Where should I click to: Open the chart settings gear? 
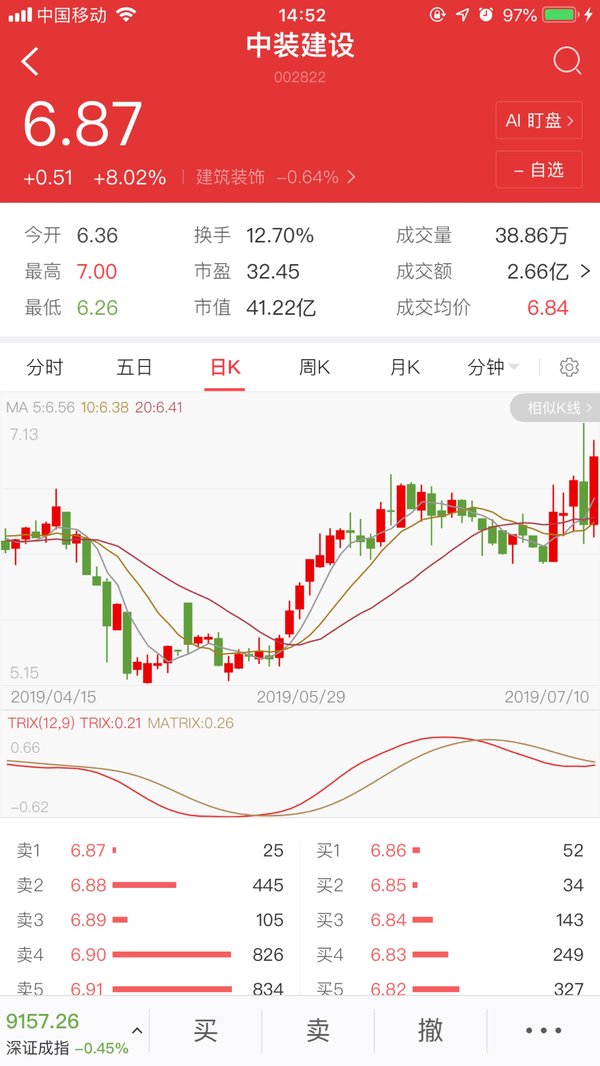[569, 368]
